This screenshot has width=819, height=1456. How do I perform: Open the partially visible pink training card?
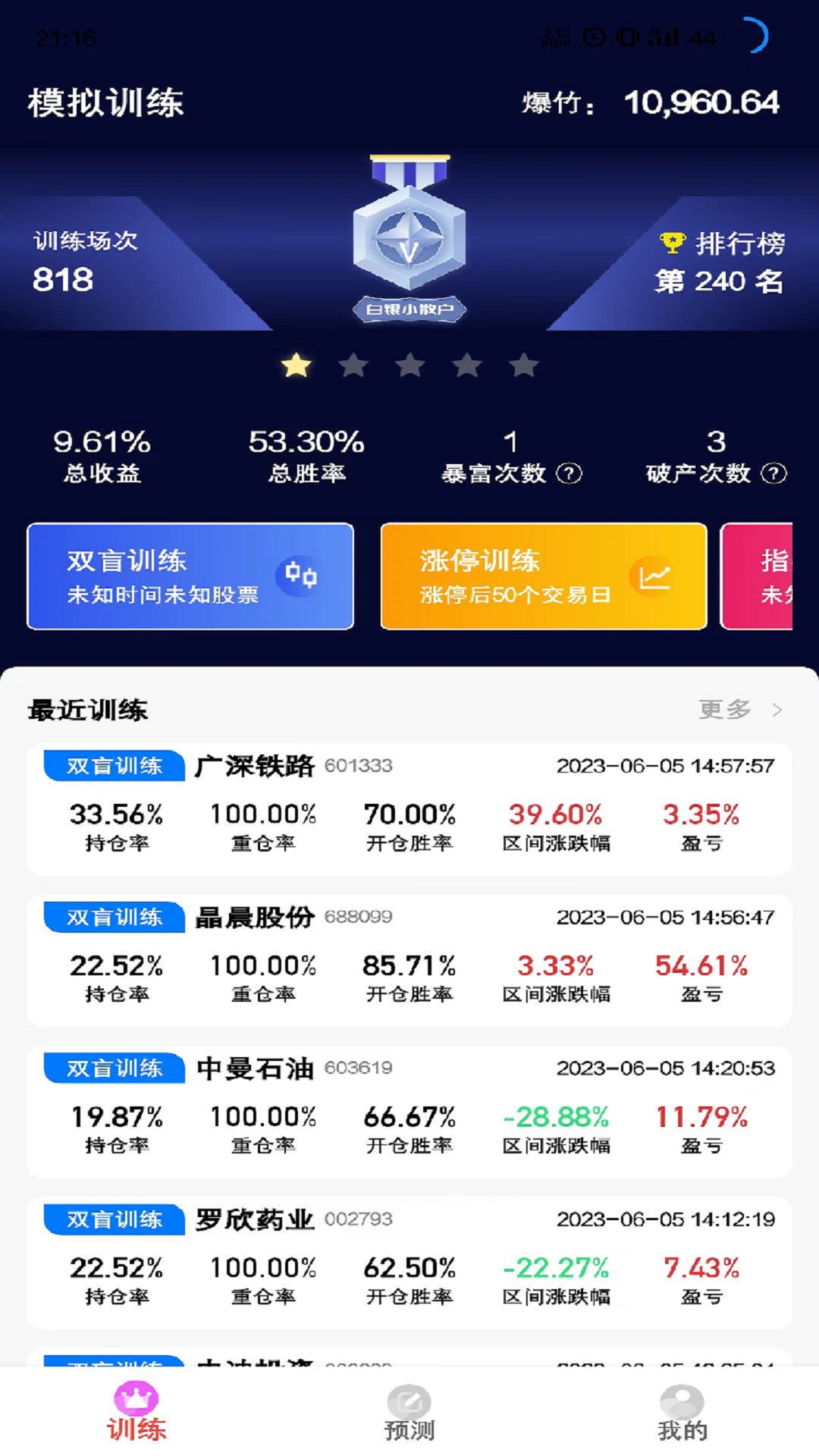[758, 576]
